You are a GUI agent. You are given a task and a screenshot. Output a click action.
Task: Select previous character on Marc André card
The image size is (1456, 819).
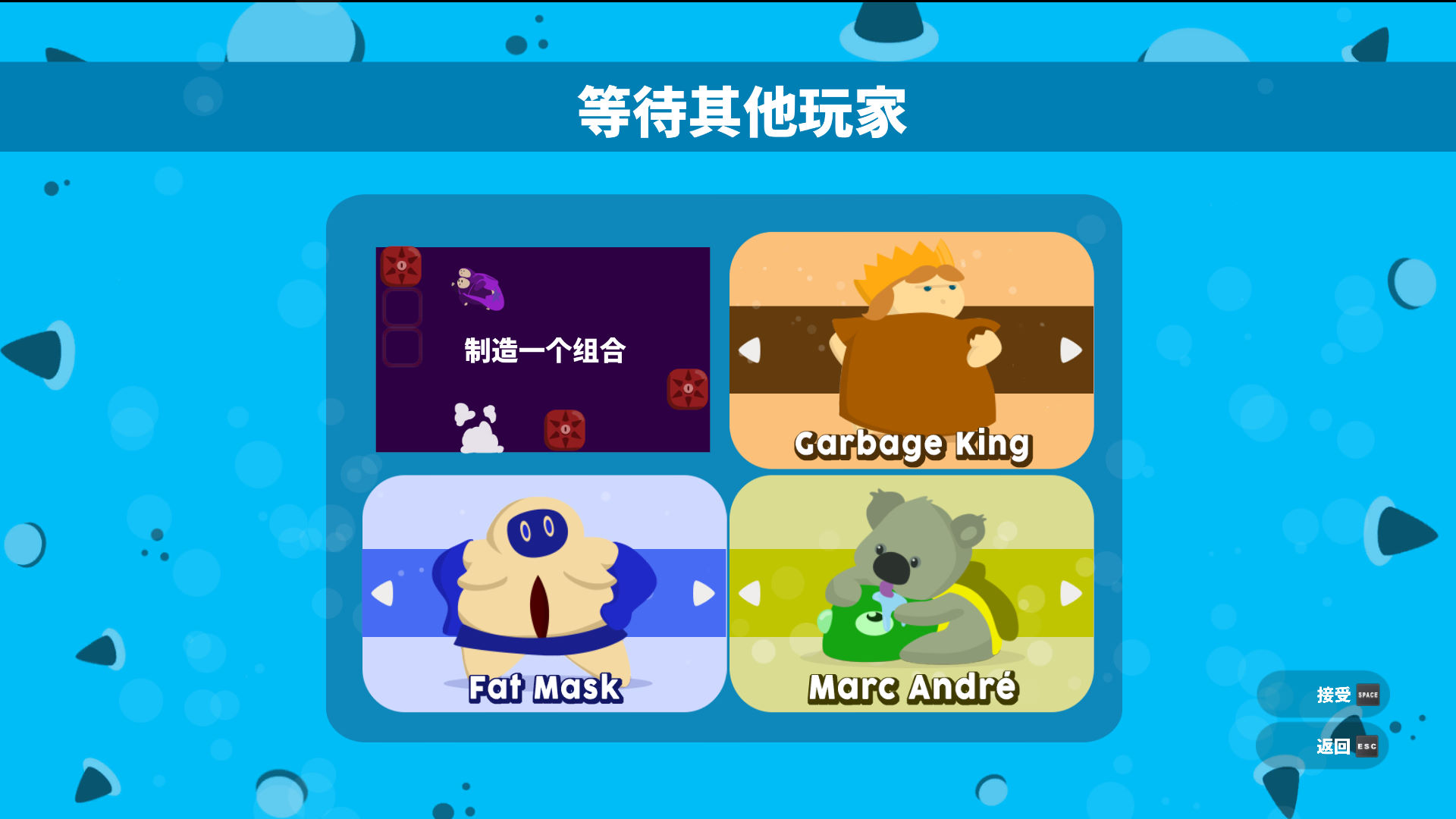tap(750, 593)
